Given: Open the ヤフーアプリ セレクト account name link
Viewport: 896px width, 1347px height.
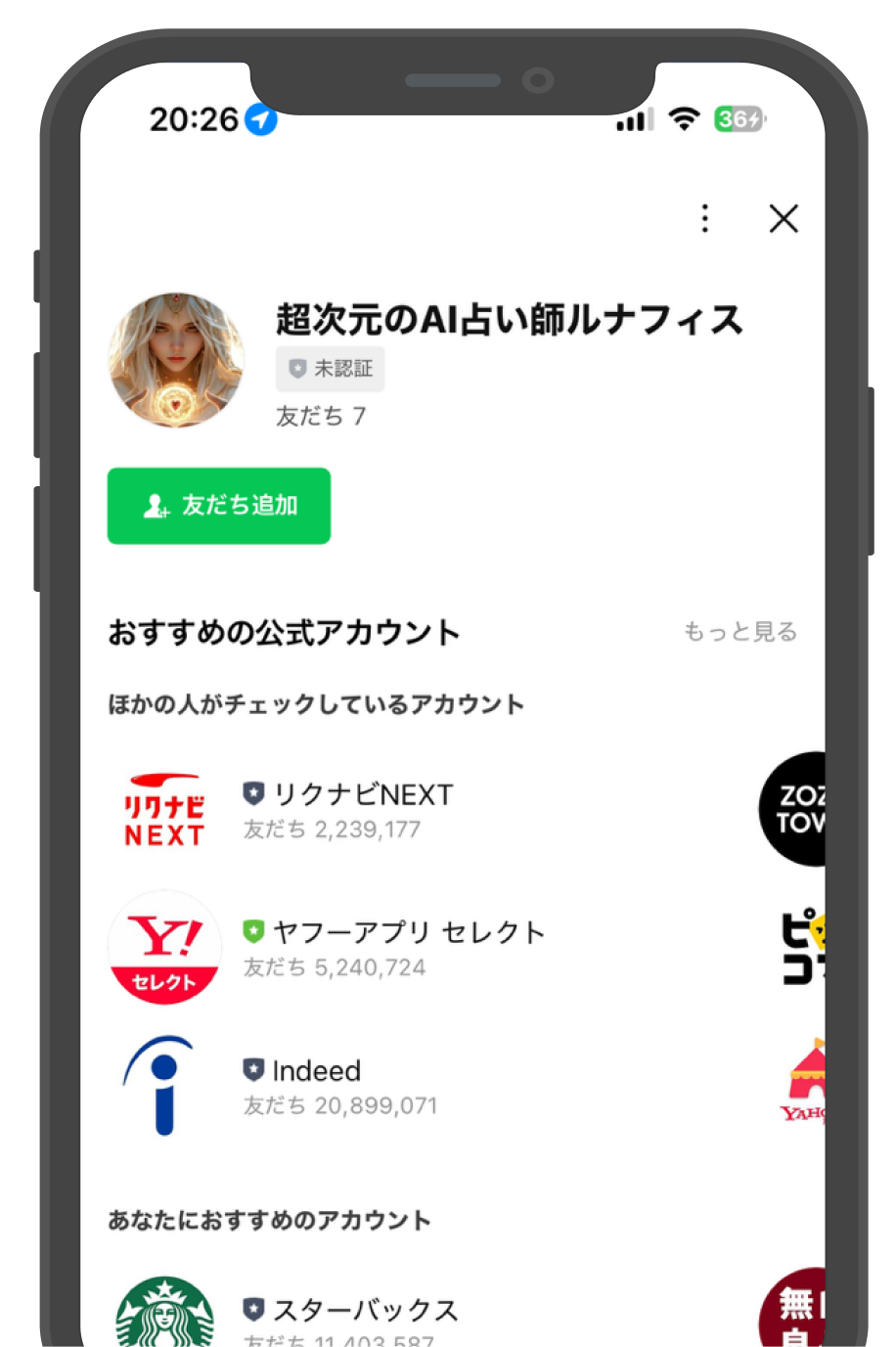Looking at the screenshot, I should (407, 931).
